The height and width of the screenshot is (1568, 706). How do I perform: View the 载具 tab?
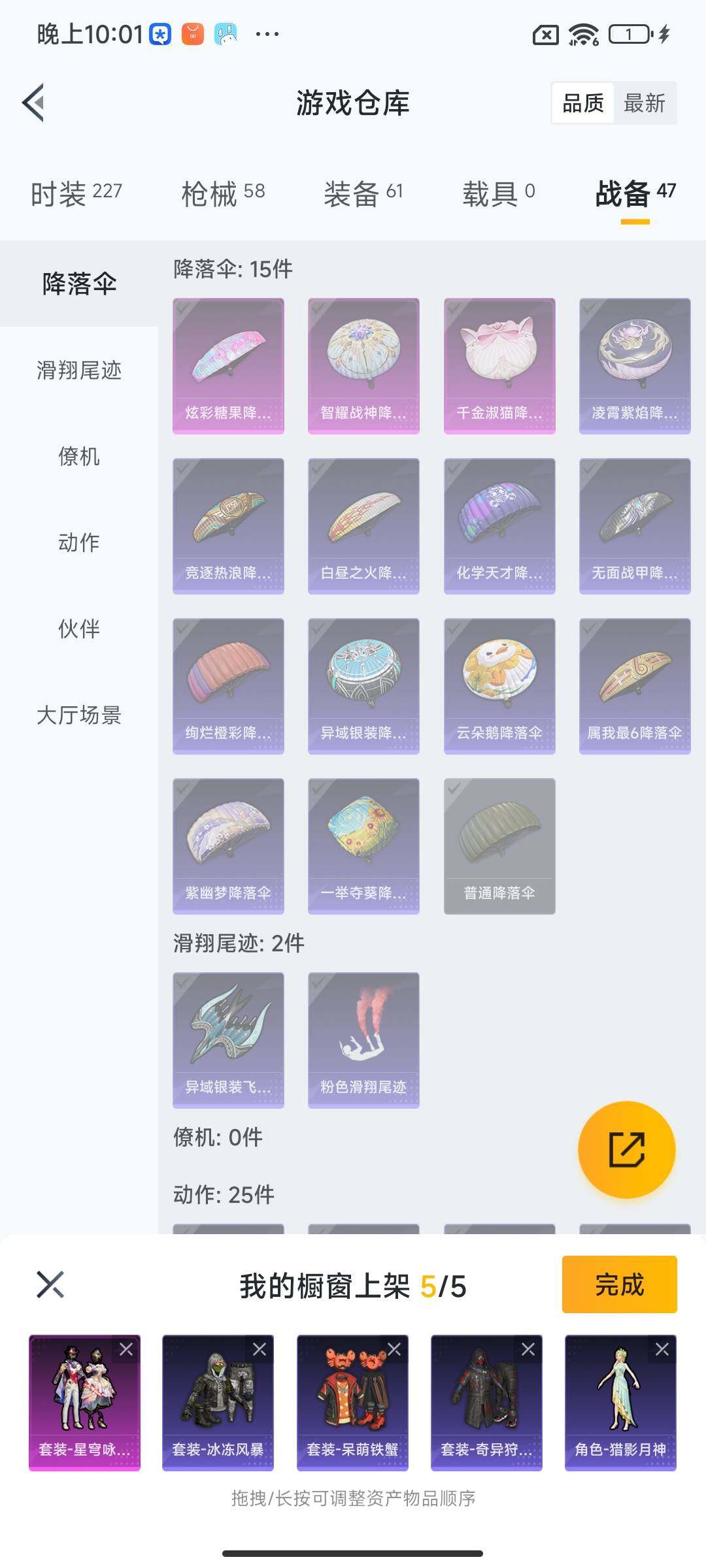[499, 193]
